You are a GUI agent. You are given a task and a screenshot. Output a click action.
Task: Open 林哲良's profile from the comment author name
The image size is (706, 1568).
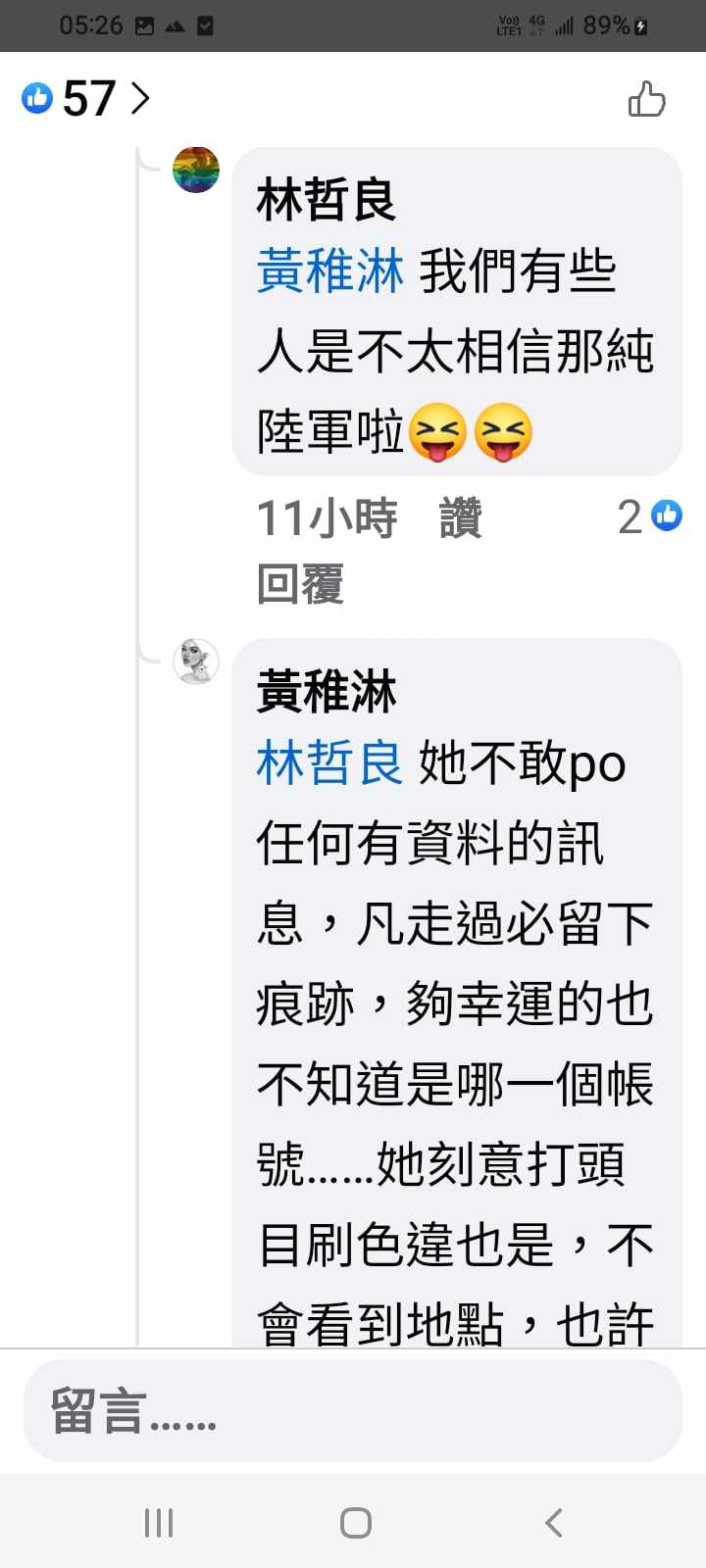(x=326, y=200)
